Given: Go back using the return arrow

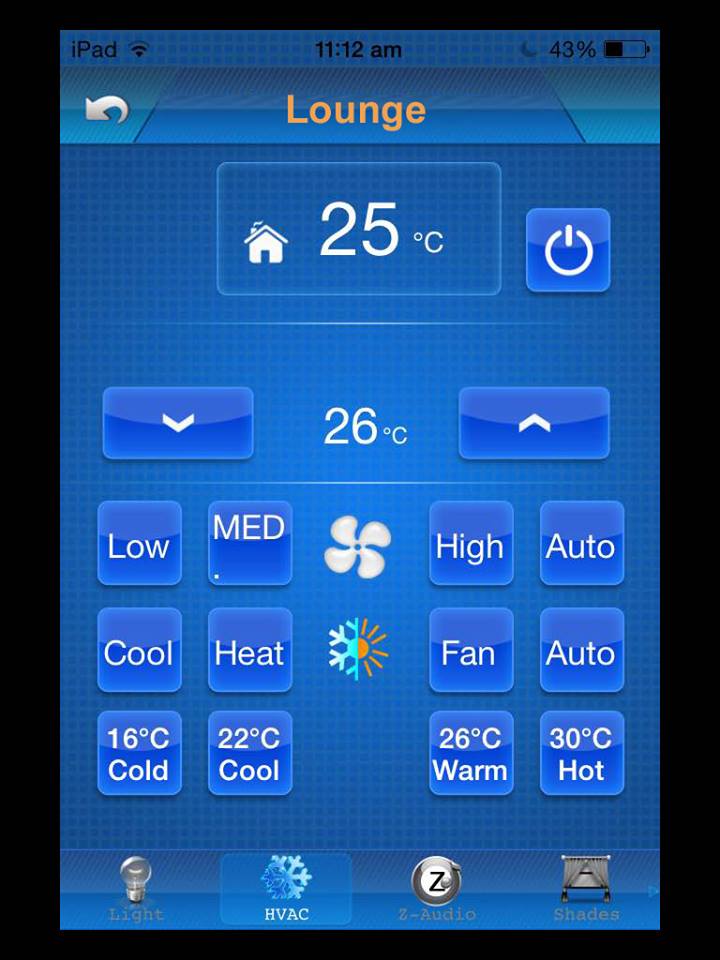Looking at the screenshot, I should tap(107, 109).
